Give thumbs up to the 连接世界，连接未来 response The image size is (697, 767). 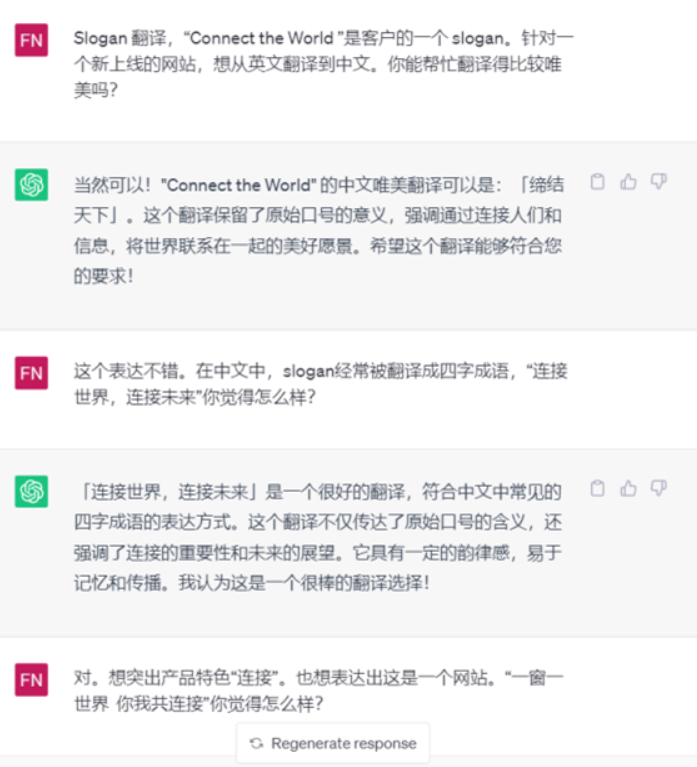click(628, 488)
